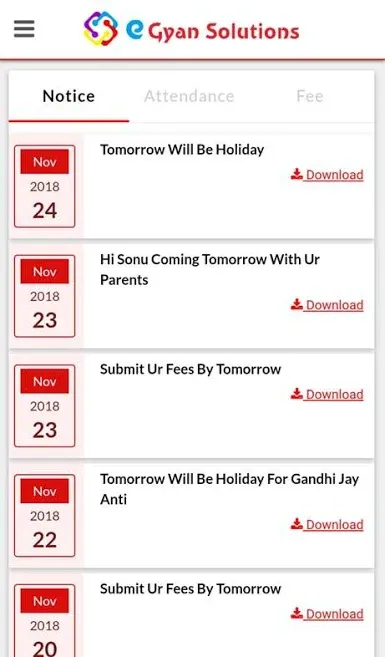Download the Gandhi Jayanti holiday notice

click(327, 525)
